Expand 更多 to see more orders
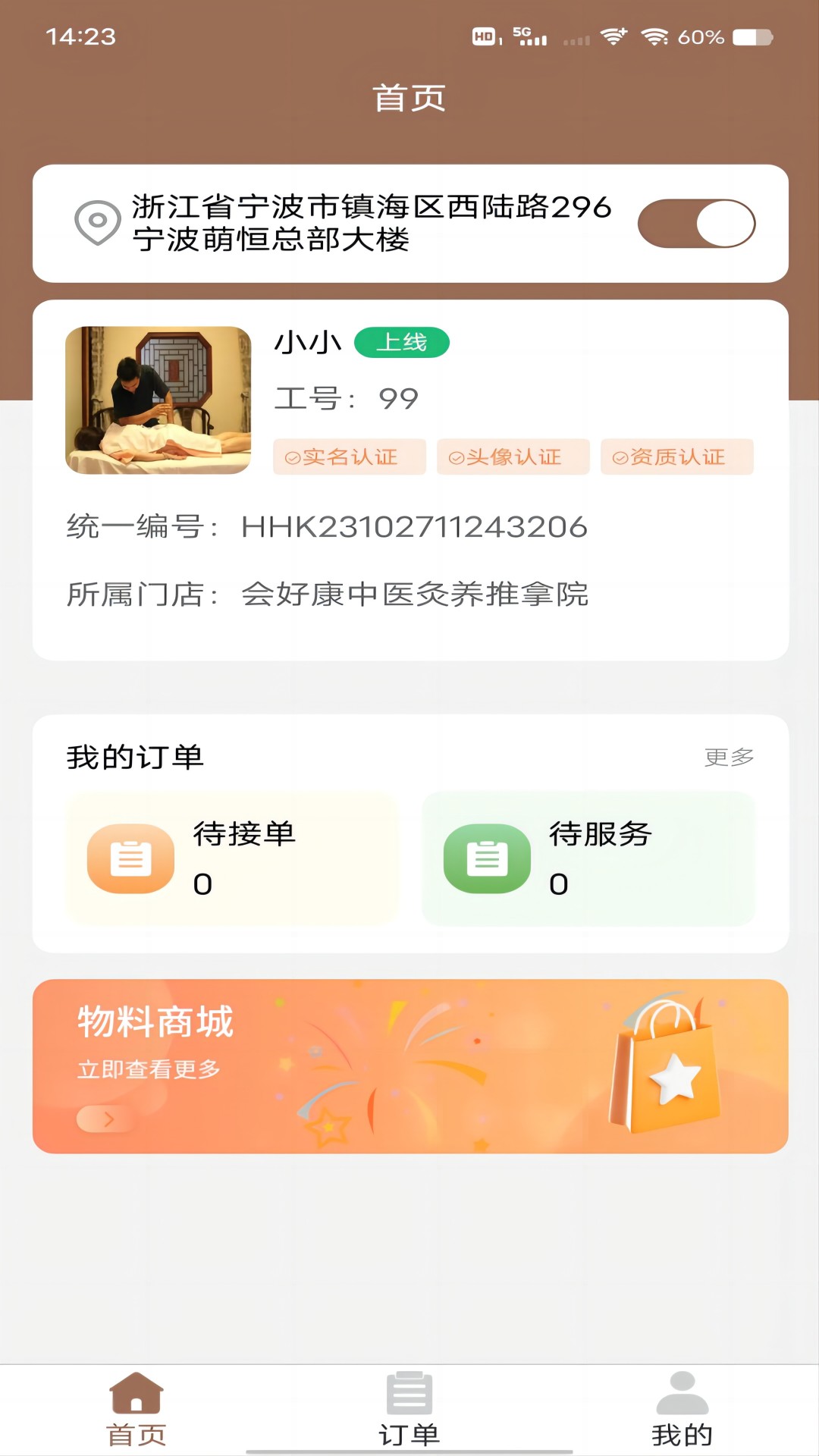This screenshot has height=1456, width=819. pyautogui.click(x=730, y=757)
